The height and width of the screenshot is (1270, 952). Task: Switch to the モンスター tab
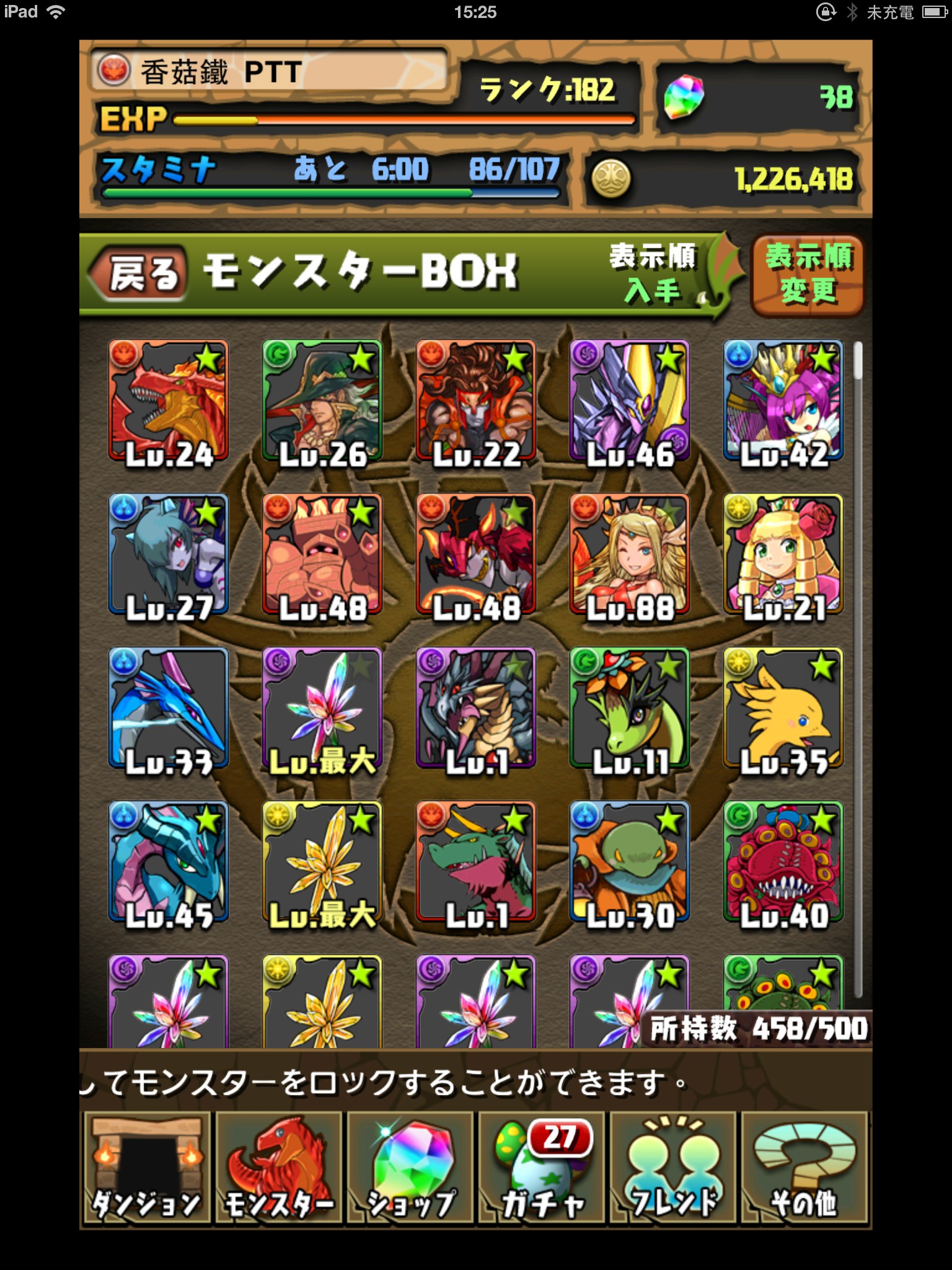[279, 1168]
